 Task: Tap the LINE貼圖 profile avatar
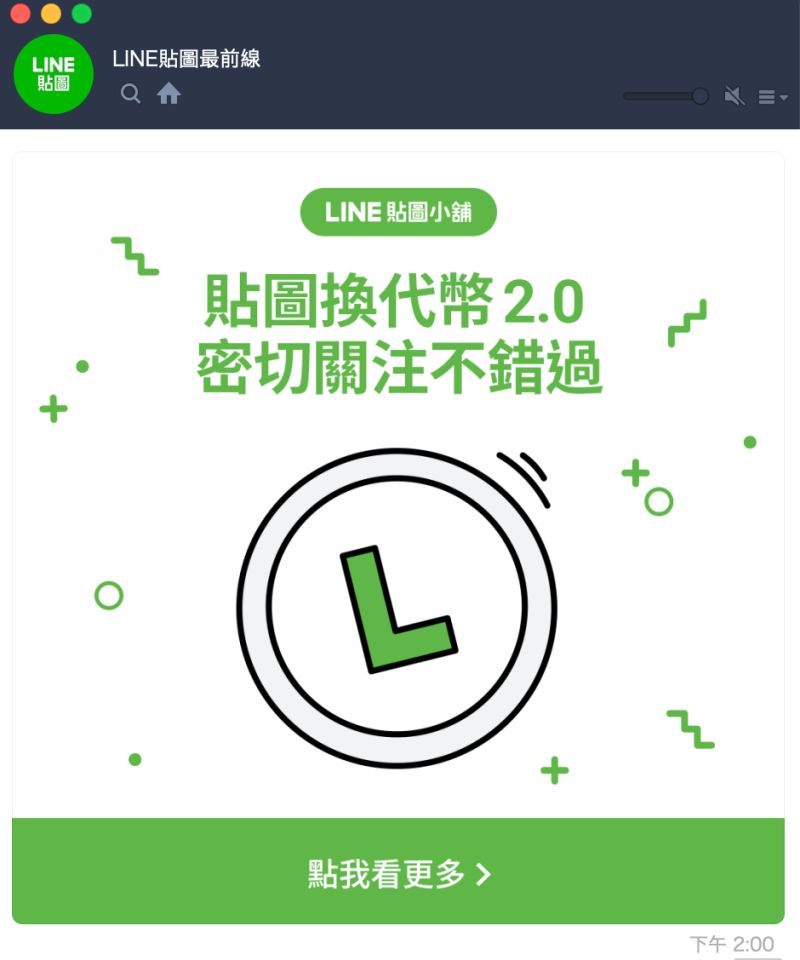pos(54,74)
